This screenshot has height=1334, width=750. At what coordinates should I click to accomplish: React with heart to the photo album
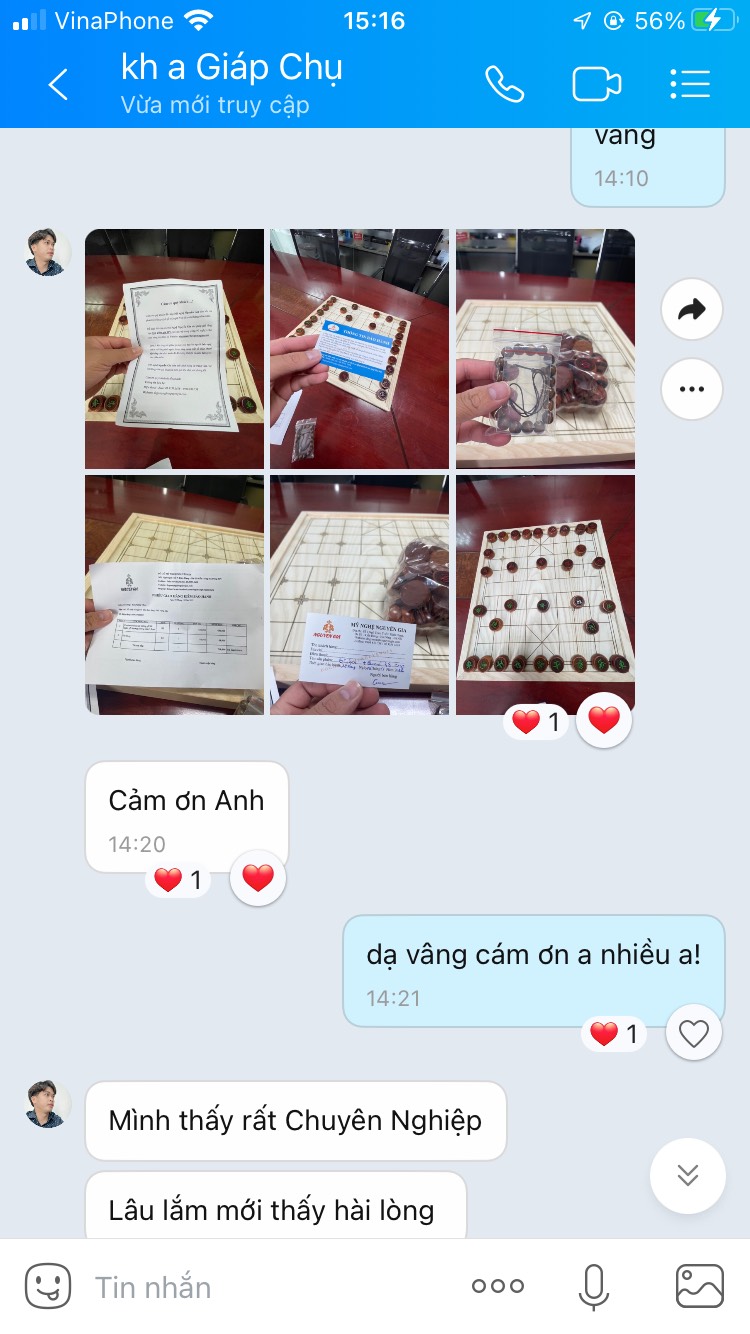(604, 720)
